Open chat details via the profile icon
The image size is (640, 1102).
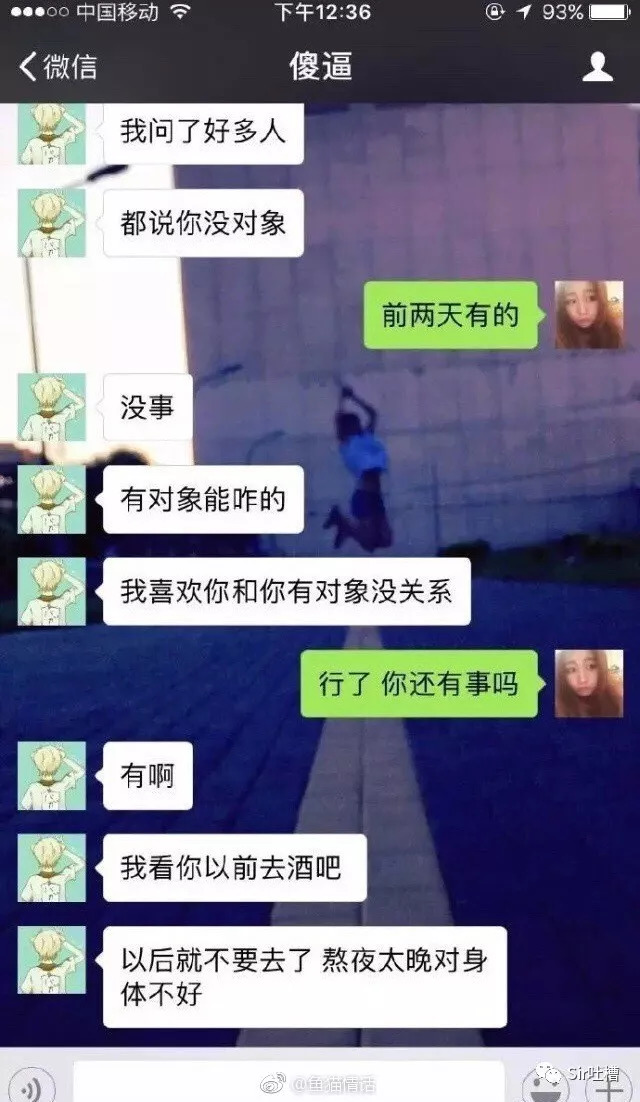point(597,67)
